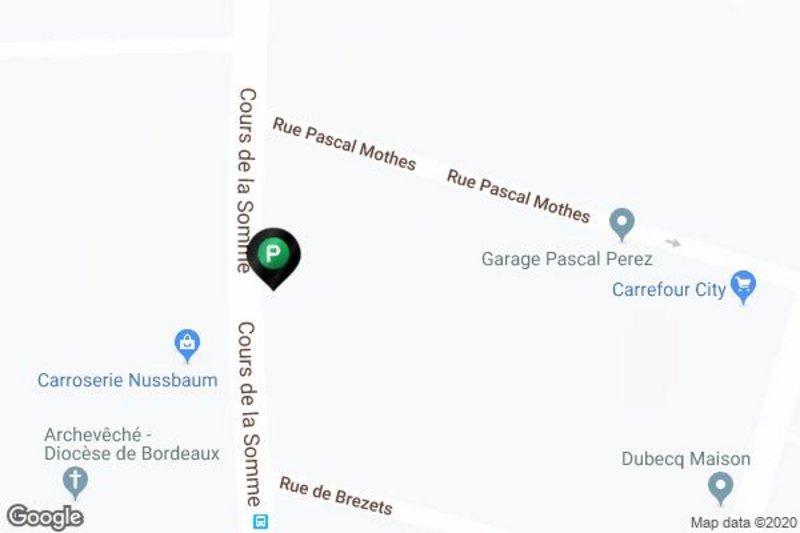The image size is (800, 533).
Task: Select the Archevêché - Diocèse de Bordeaux marker
Action: click(x=75, y=482)
